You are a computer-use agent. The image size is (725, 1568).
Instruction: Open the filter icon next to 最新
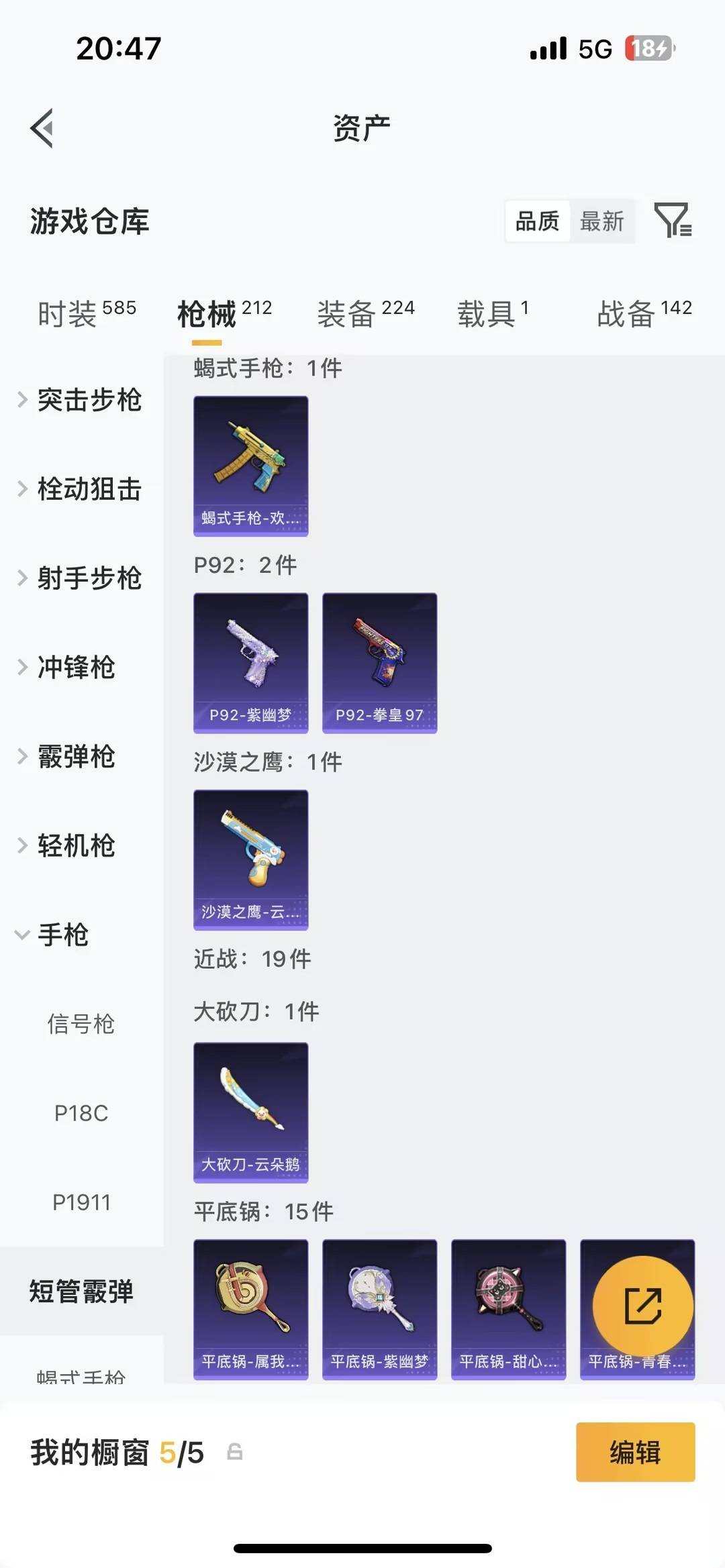point(673,221)
